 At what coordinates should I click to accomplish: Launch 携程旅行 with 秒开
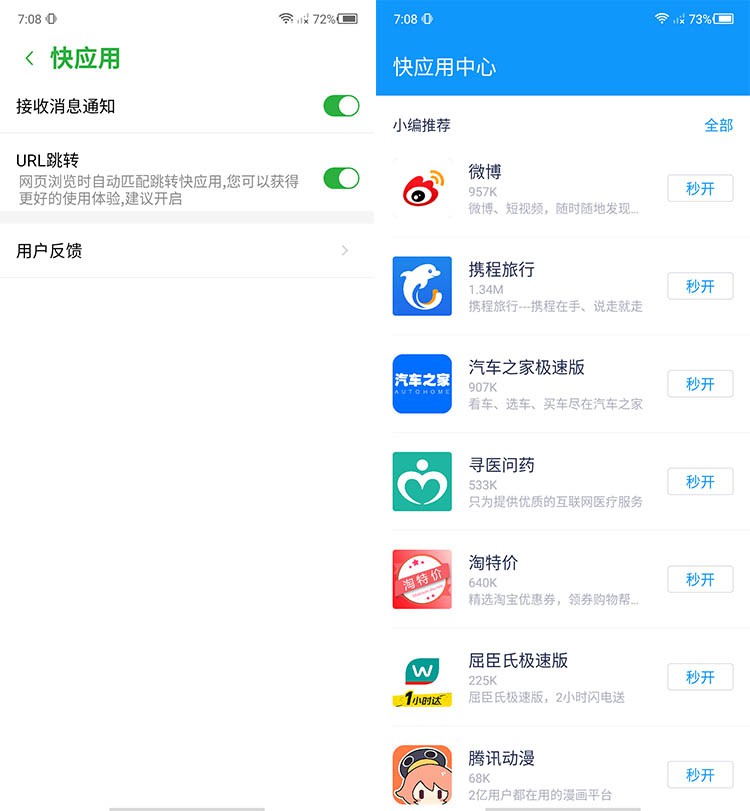pos(700,286)
